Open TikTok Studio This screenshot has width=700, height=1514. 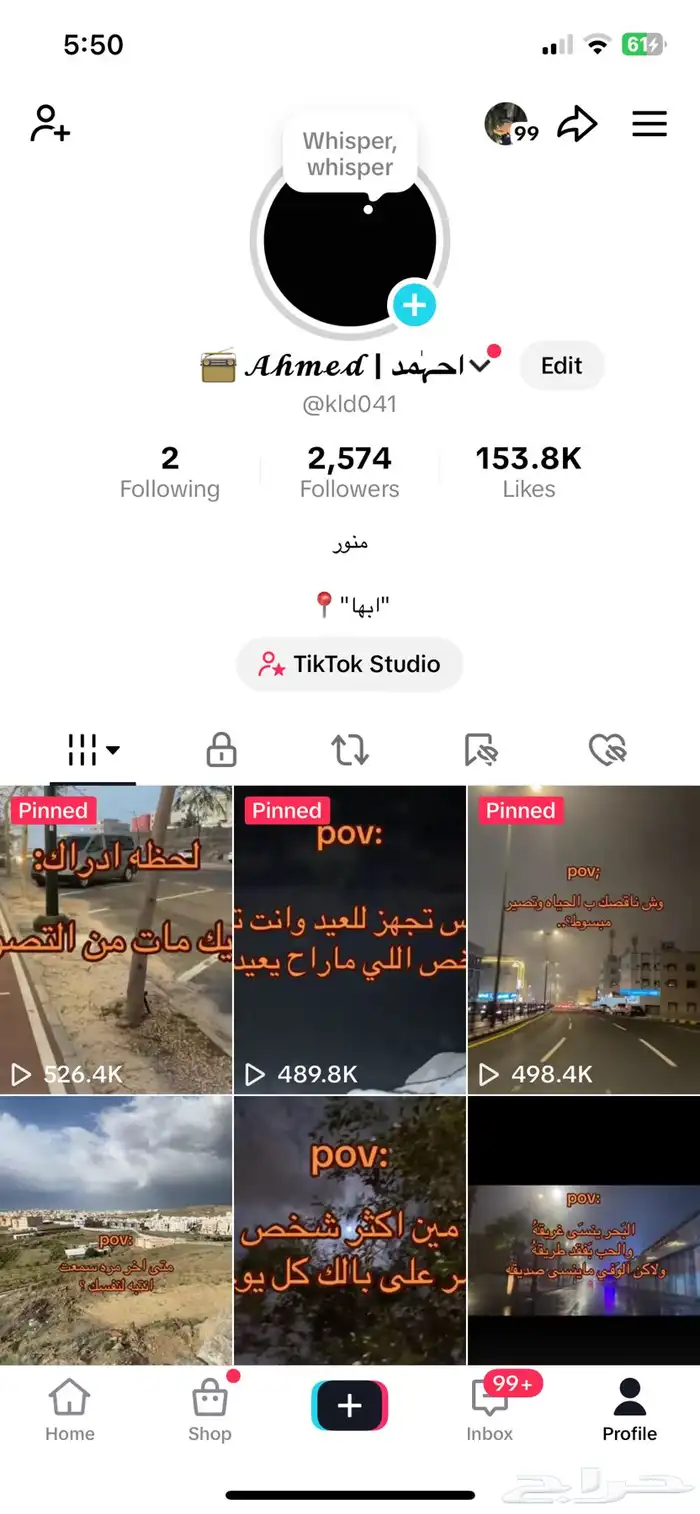coord(350,664)
